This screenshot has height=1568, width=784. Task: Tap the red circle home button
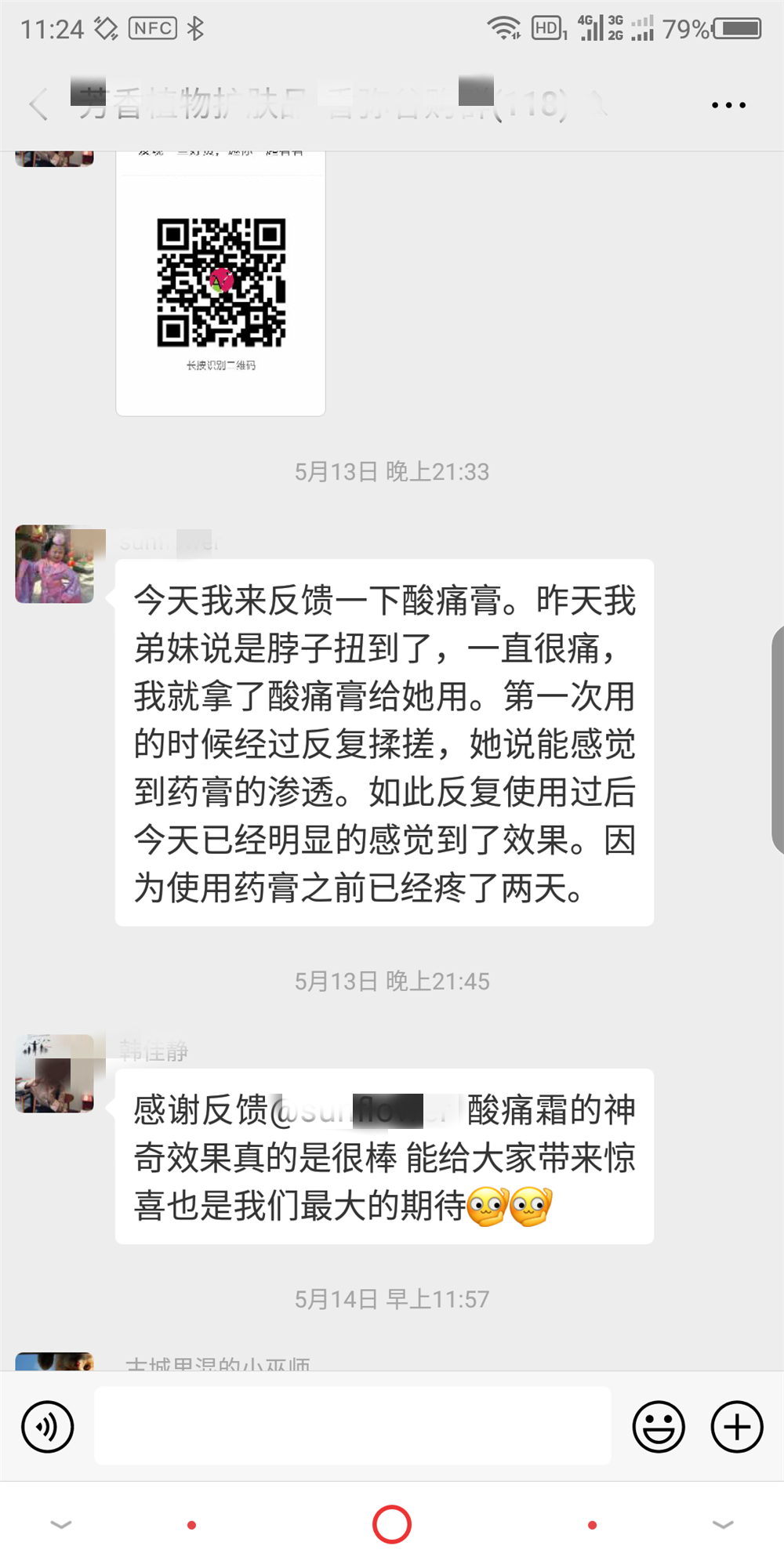(392, 1525)
